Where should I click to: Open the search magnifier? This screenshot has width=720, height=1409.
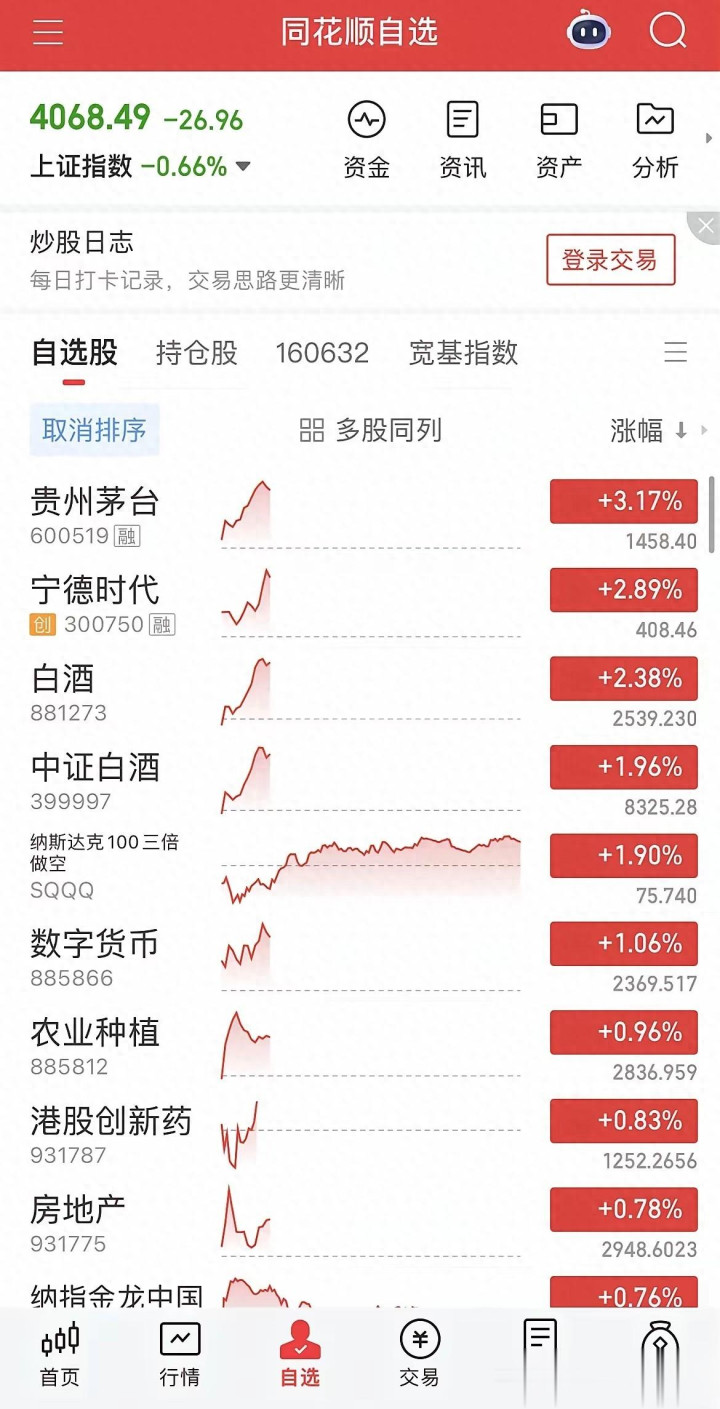[x=668, y=32]
